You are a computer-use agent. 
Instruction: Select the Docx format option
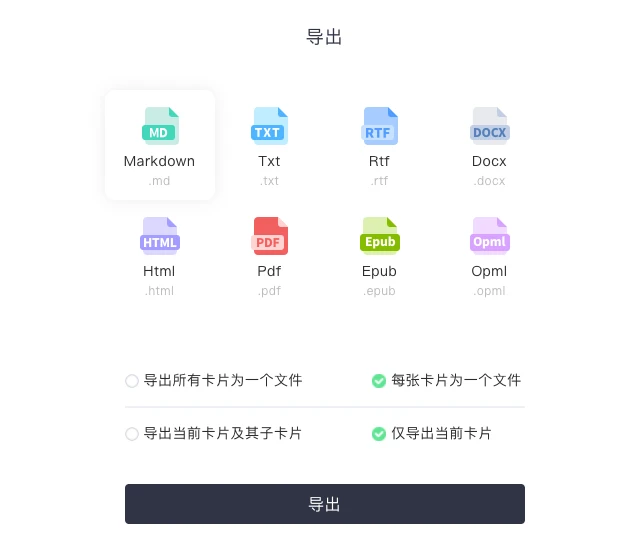[x=489, y=144]
